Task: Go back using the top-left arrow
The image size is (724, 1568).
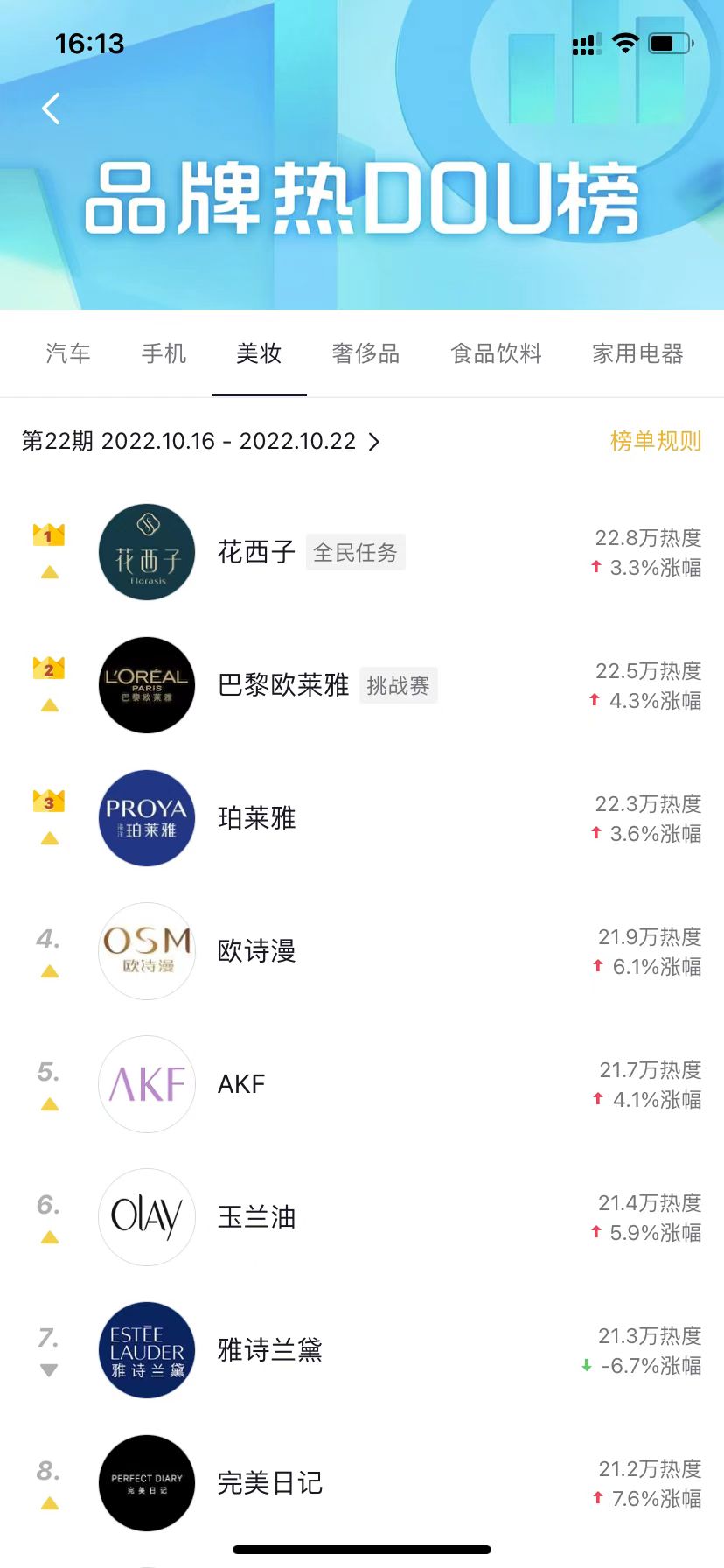Action: [52, 108]
